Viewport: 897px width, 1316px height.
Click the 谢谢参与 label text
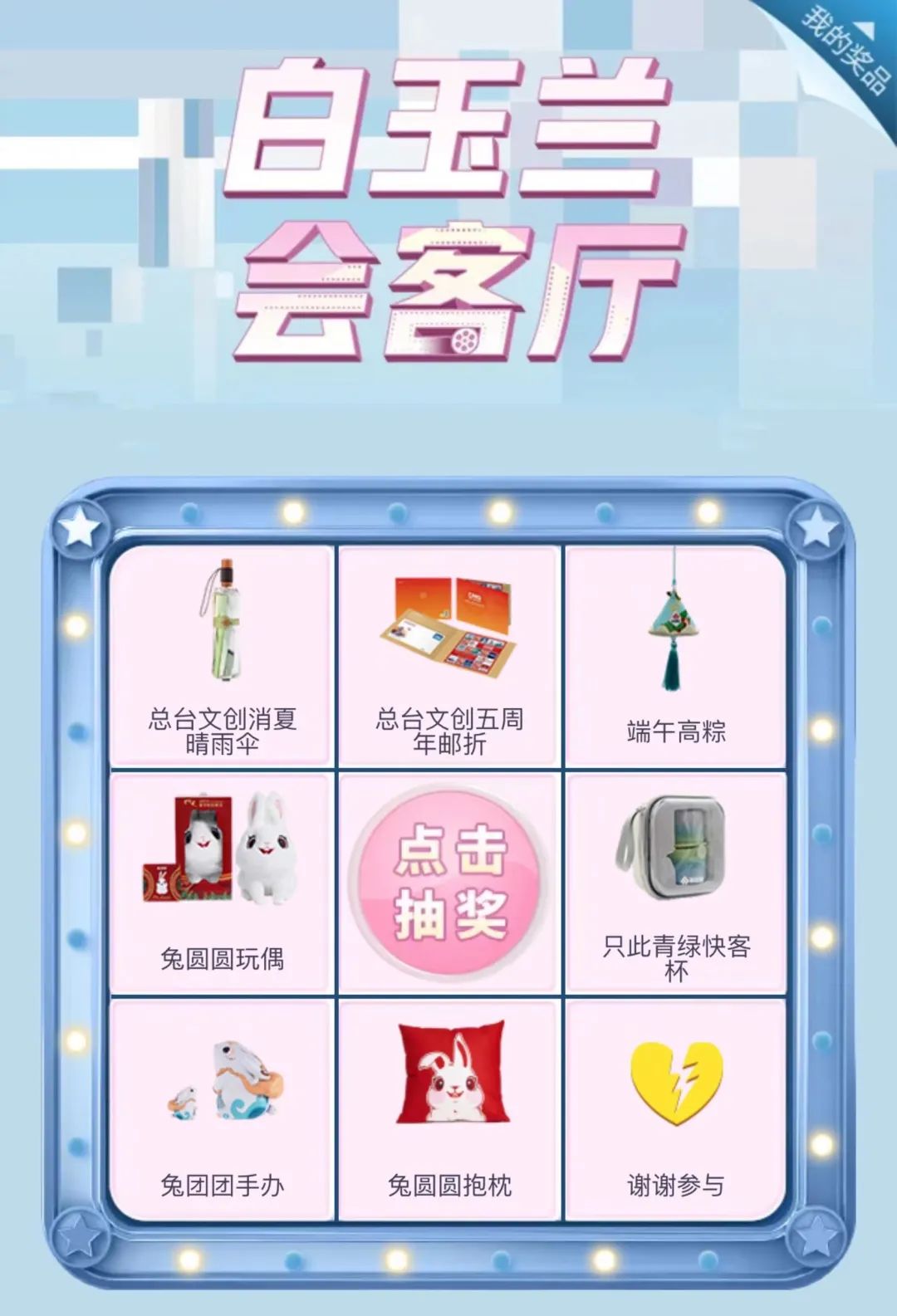tap(674, 1183)
